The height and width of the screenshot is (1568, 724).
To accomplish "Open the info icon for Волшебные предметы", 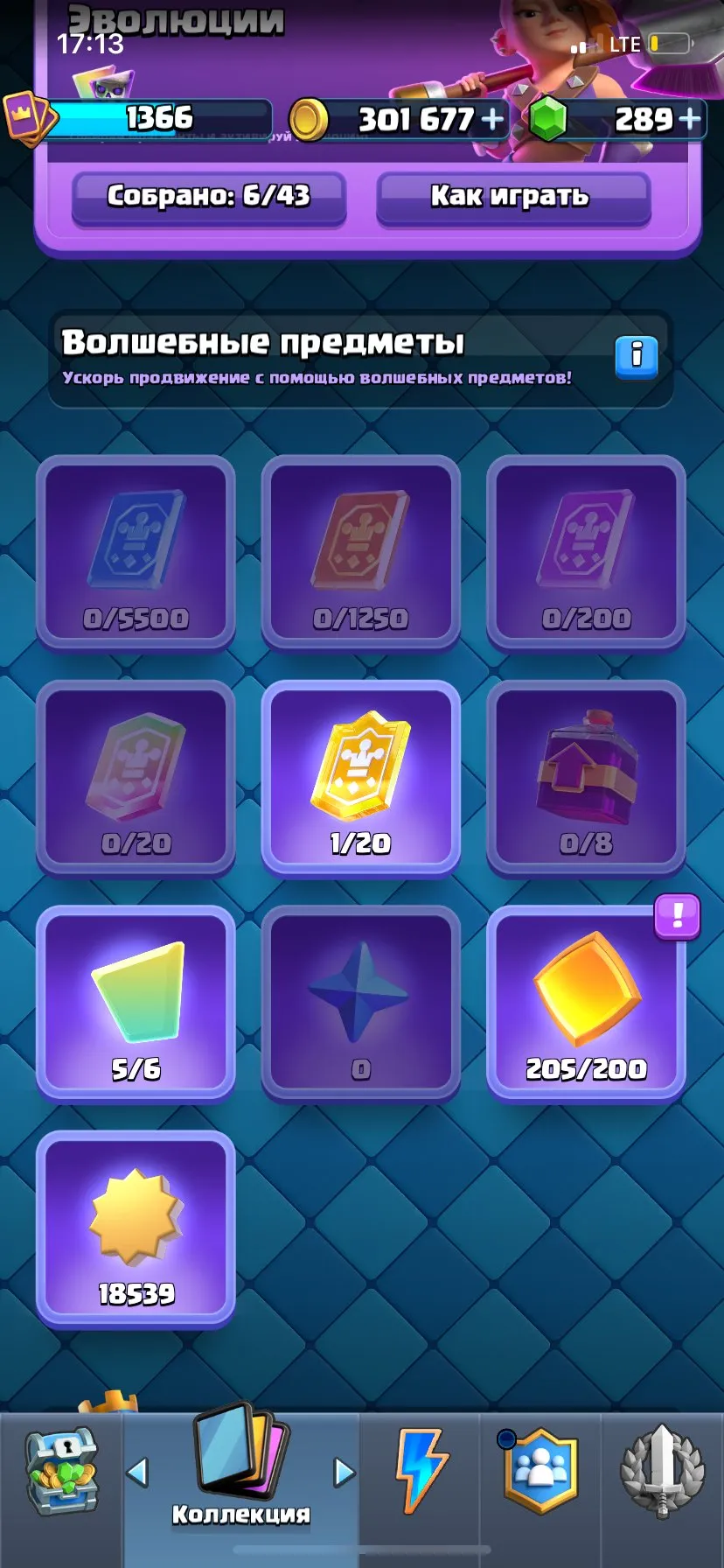I will pos(636,356).
